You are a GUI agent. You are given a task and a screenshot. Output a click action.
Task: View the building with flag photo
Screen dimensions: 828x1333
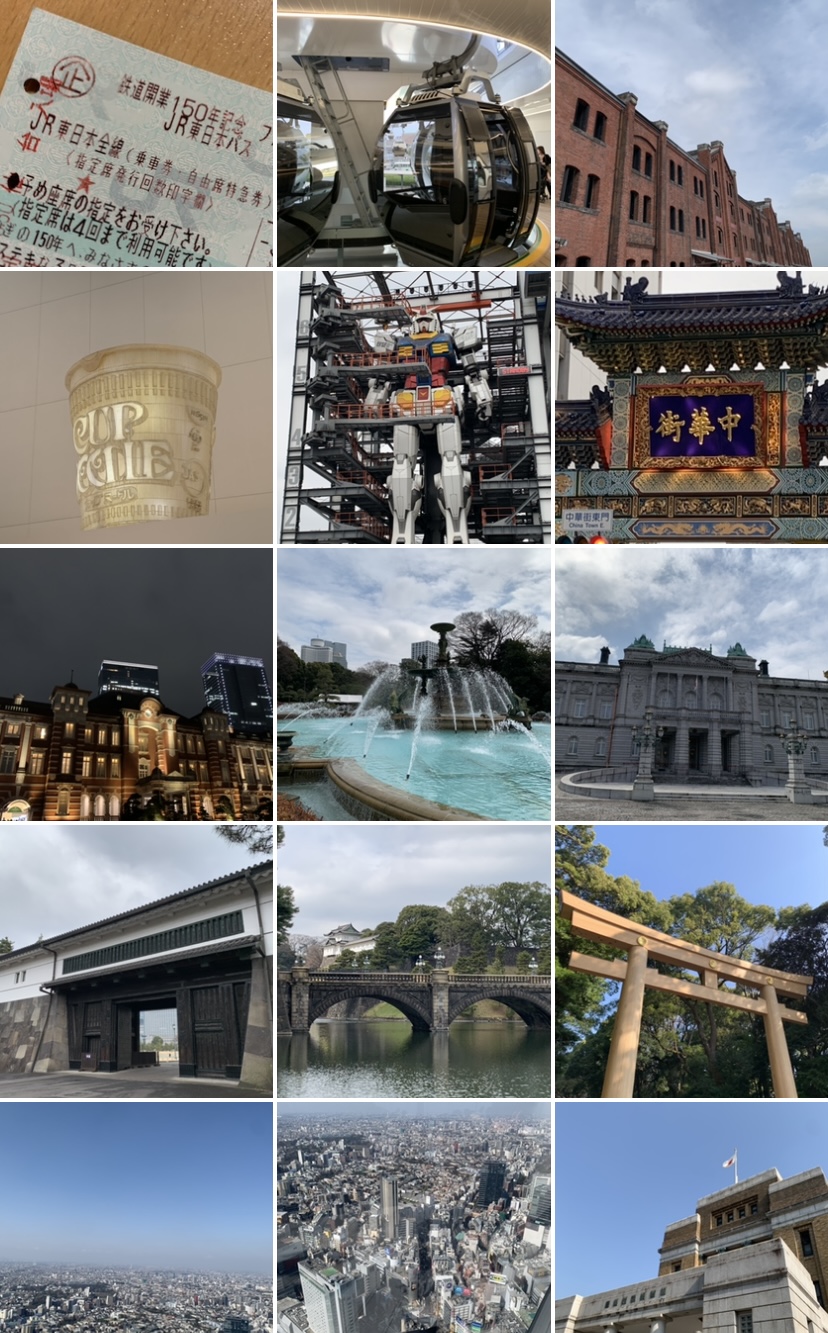click(691, 1218)
